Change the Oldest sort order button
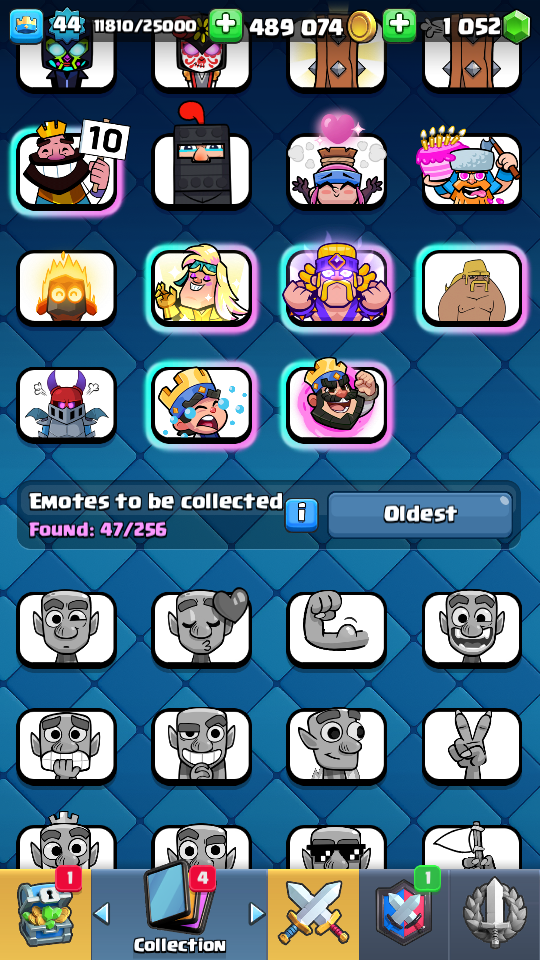 point(420,514)
